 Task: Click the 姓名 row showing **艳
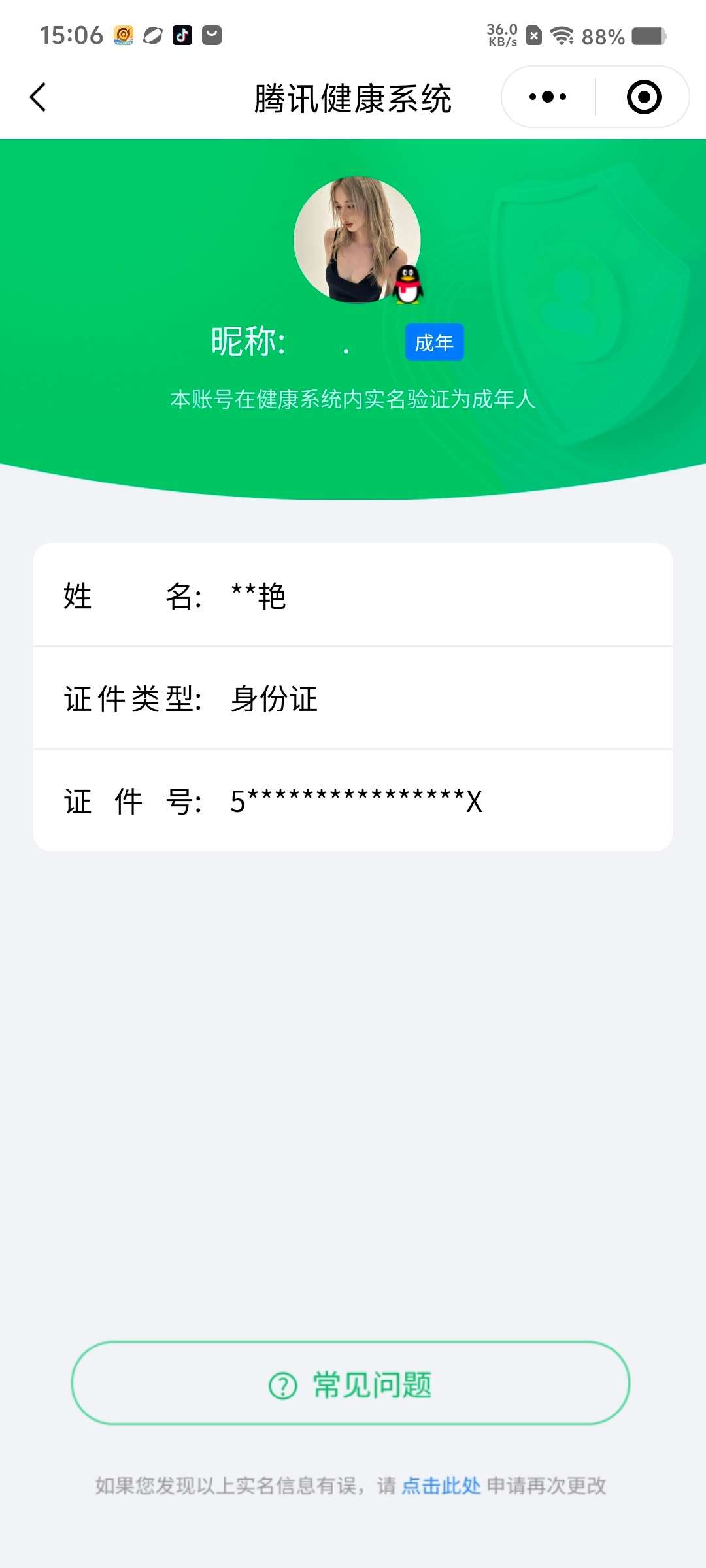point(353,596)
